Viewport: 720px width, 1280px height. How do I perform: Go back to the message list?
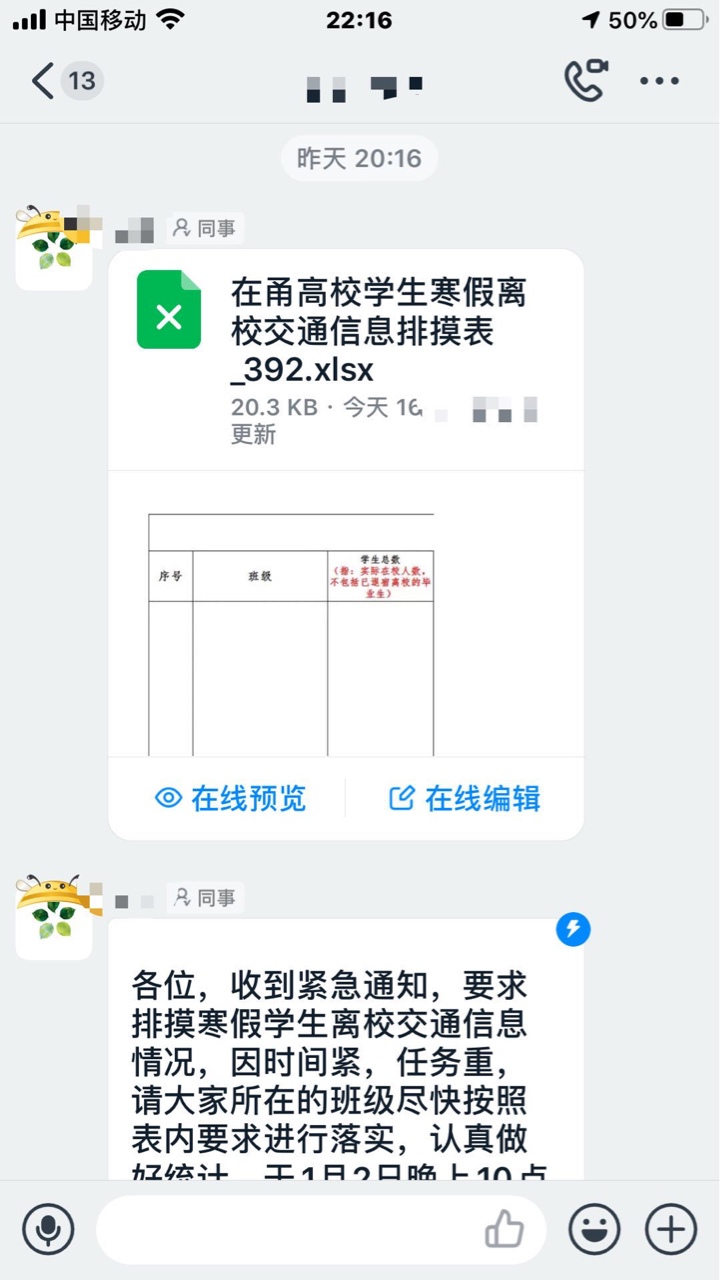[44, 81]
